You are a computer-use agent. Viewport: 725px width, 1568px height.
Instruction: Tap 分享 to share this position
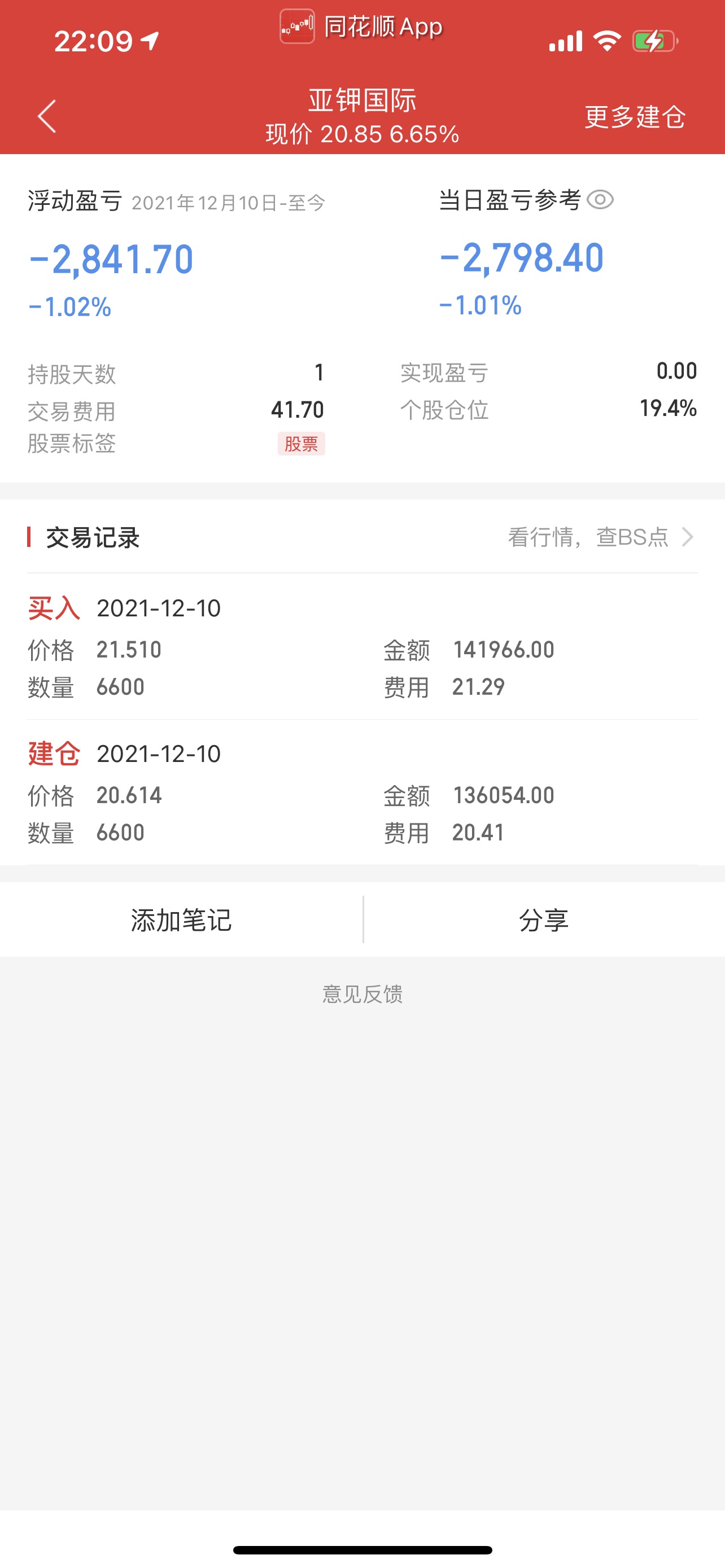pos(544,919)
